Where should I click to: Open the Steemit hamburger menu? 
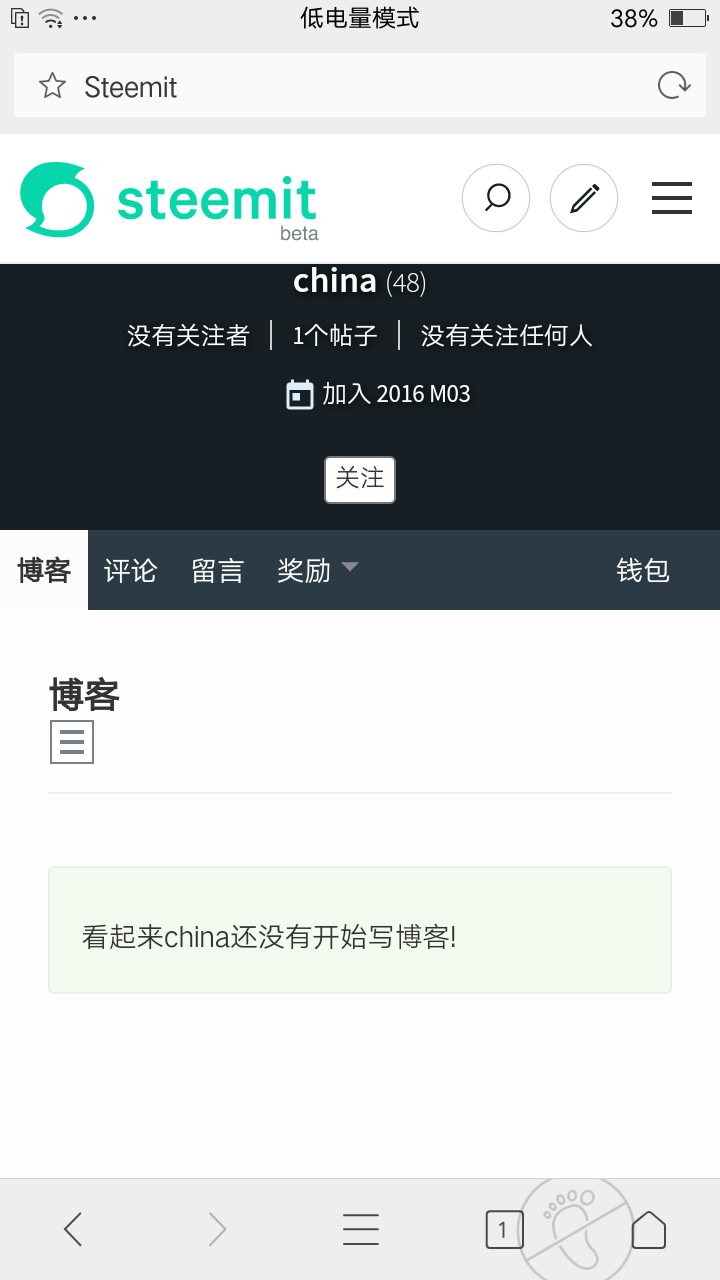click(672, 198)
